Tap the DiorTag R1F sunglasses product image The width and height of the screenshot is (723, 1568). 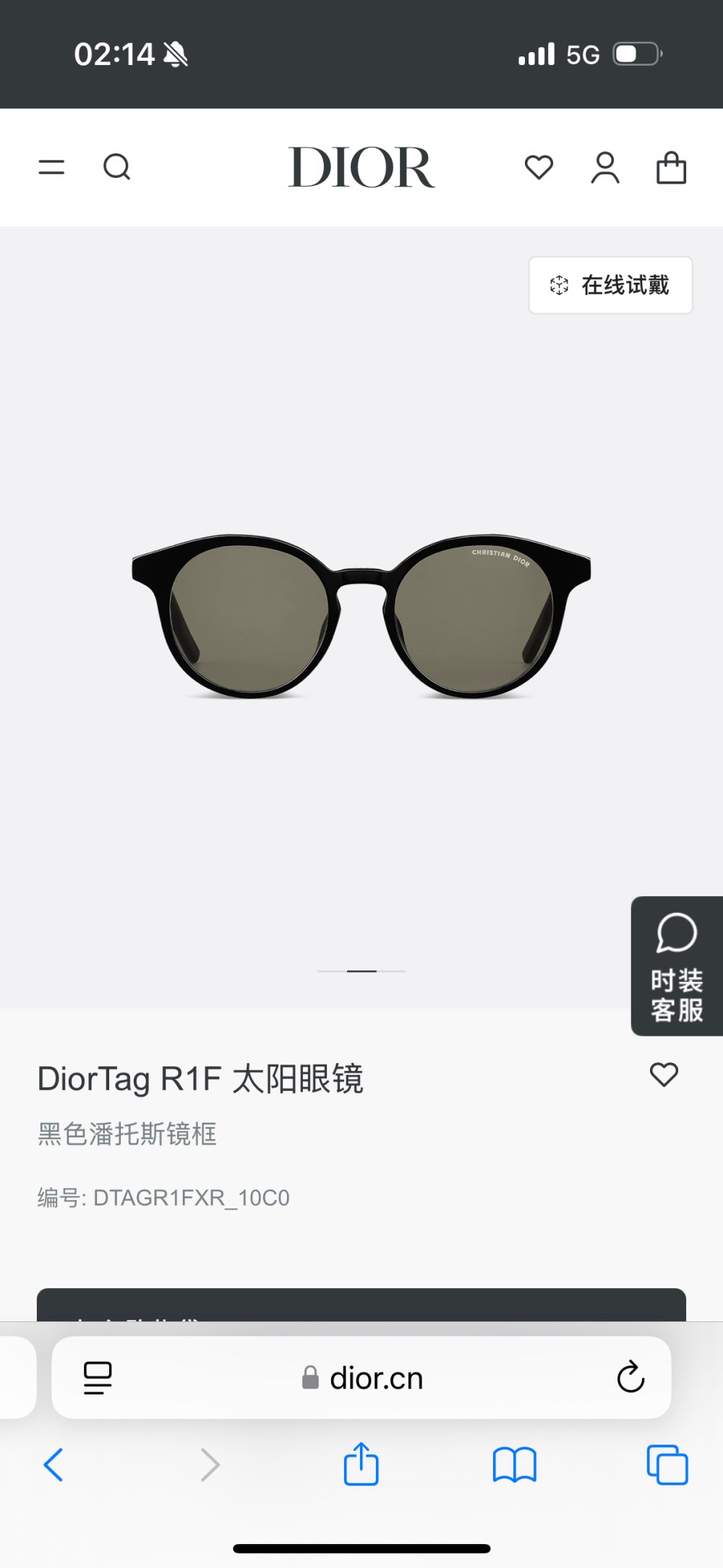(x=361, y=616)
